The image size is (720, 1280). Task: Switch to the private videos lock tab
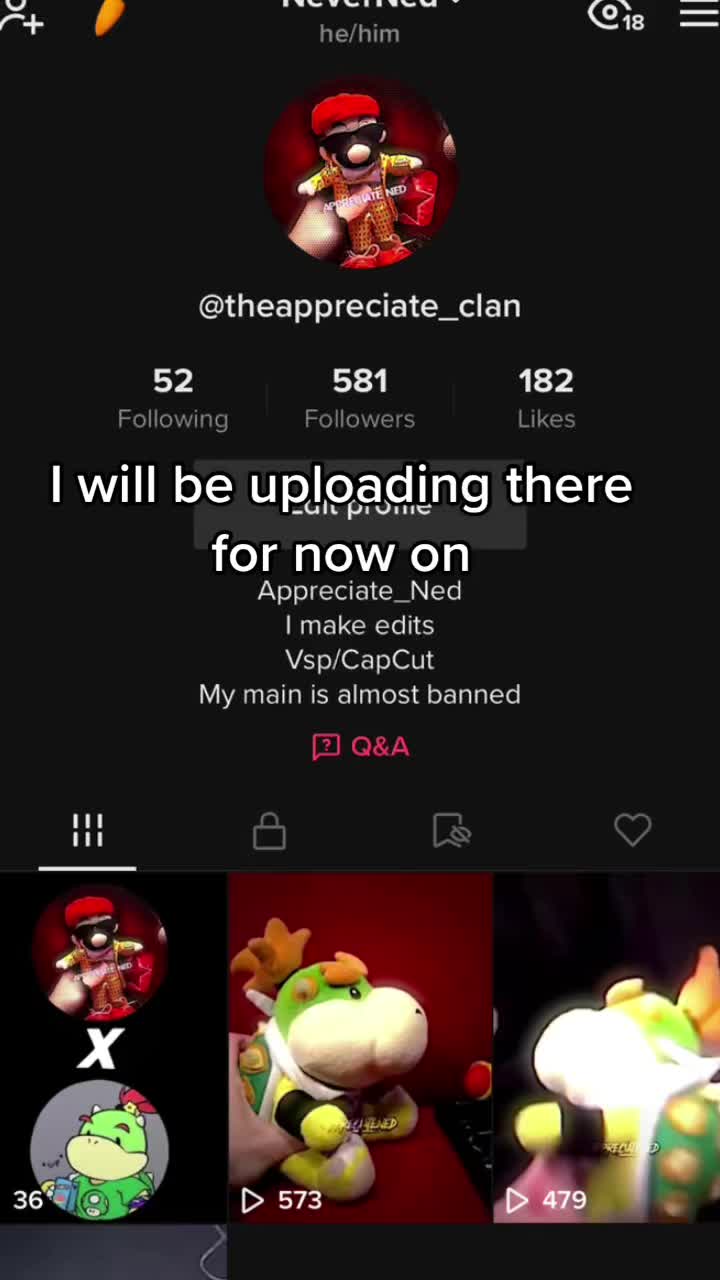tap(269, 830)
